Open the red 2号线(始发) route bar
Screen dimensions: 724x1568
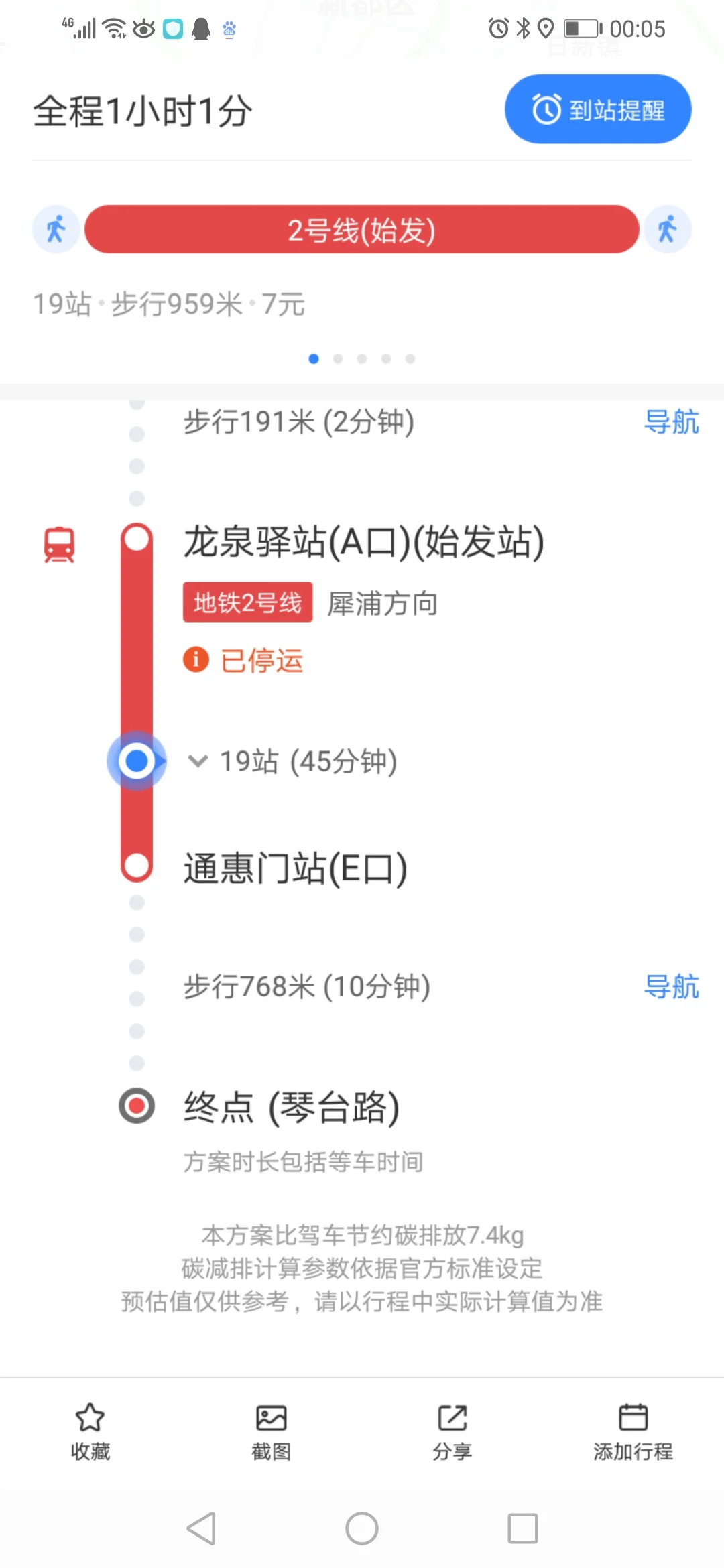(362, 228)
